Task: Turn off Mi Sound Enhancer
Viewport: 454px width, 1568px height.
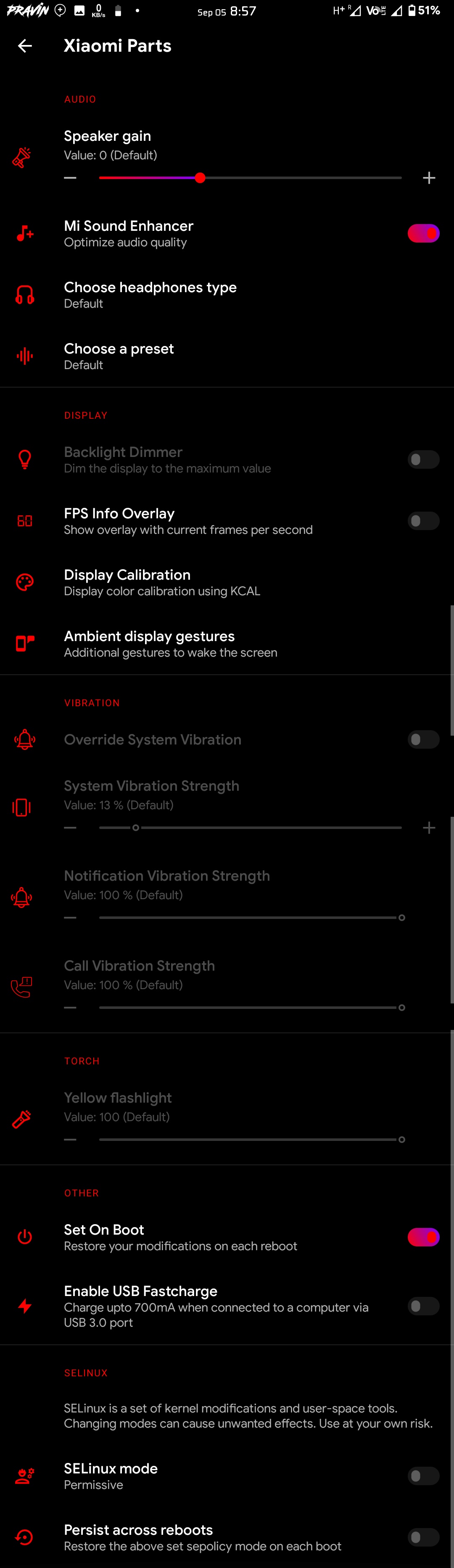Action: pos(423,233)
